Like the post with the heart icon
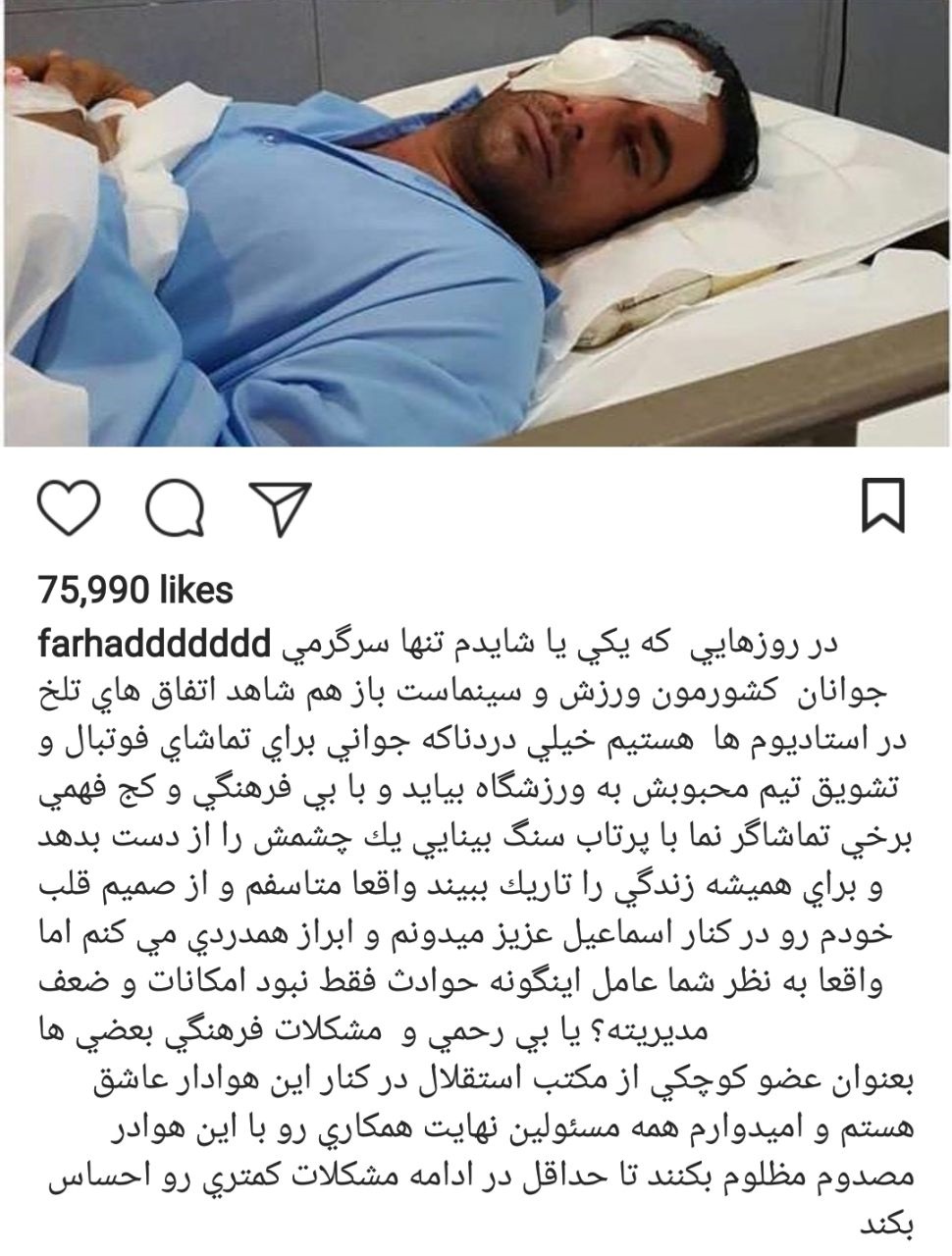The width and height of the screenshot is (952, 1256). click(x=70, y=505)
